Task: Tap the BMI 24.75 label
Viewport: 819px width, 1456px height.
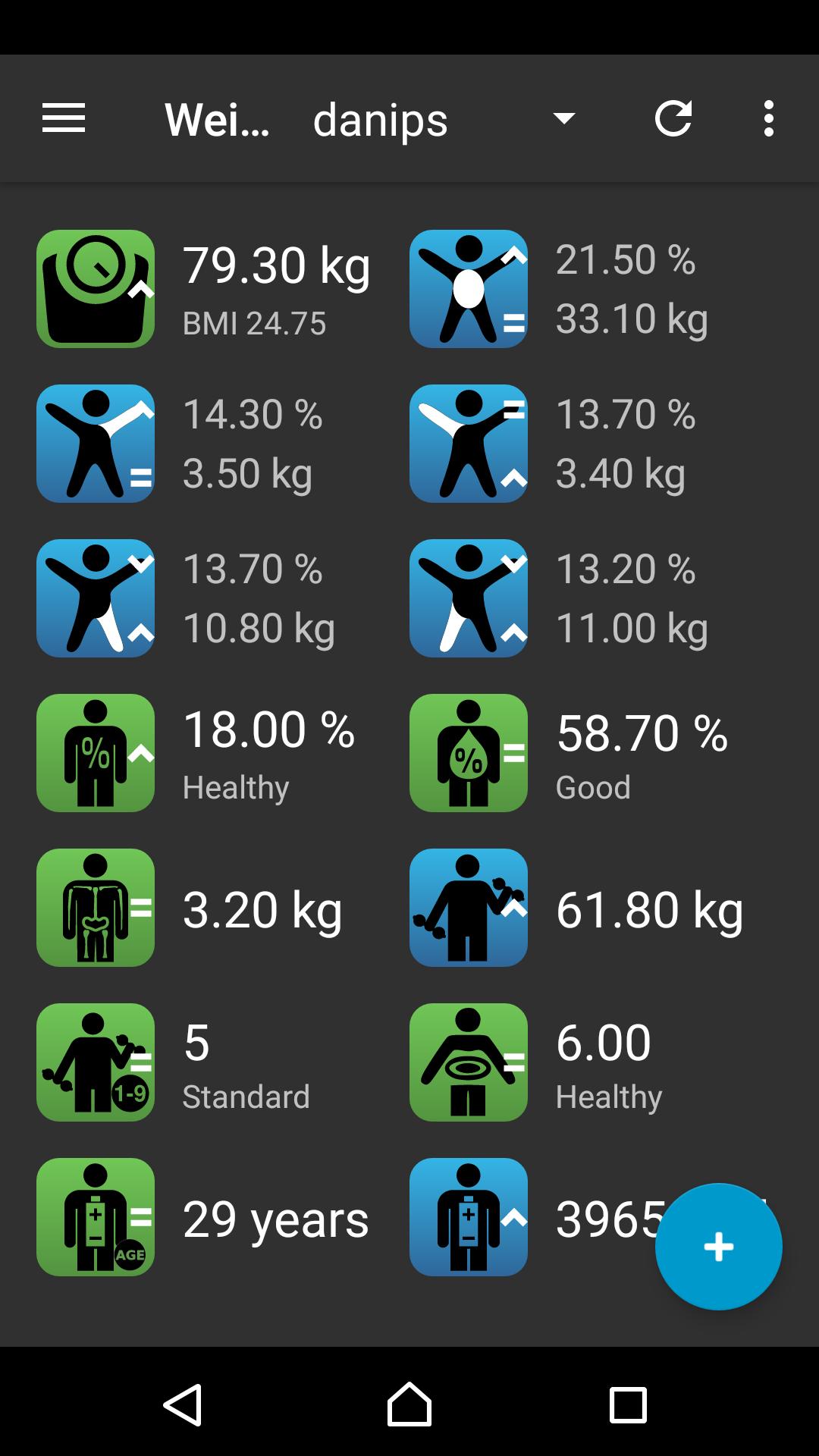Action: tap(253, 322)
